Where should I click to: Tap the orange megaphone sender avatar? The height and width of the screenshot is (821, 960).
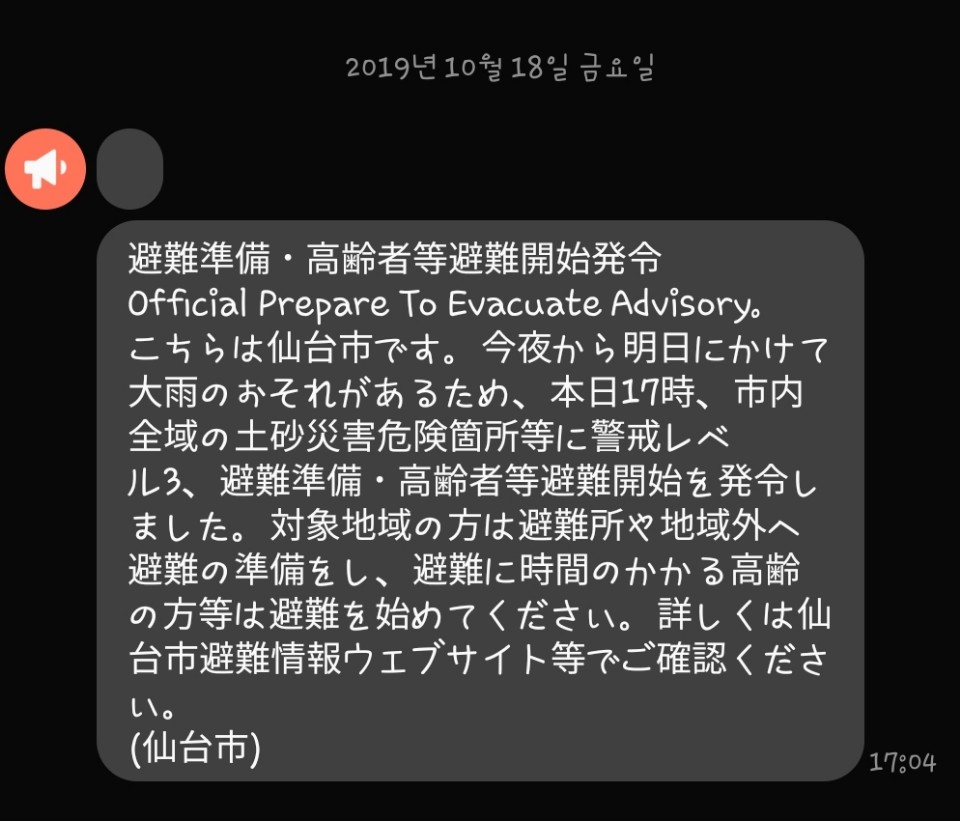coord(45,170)
